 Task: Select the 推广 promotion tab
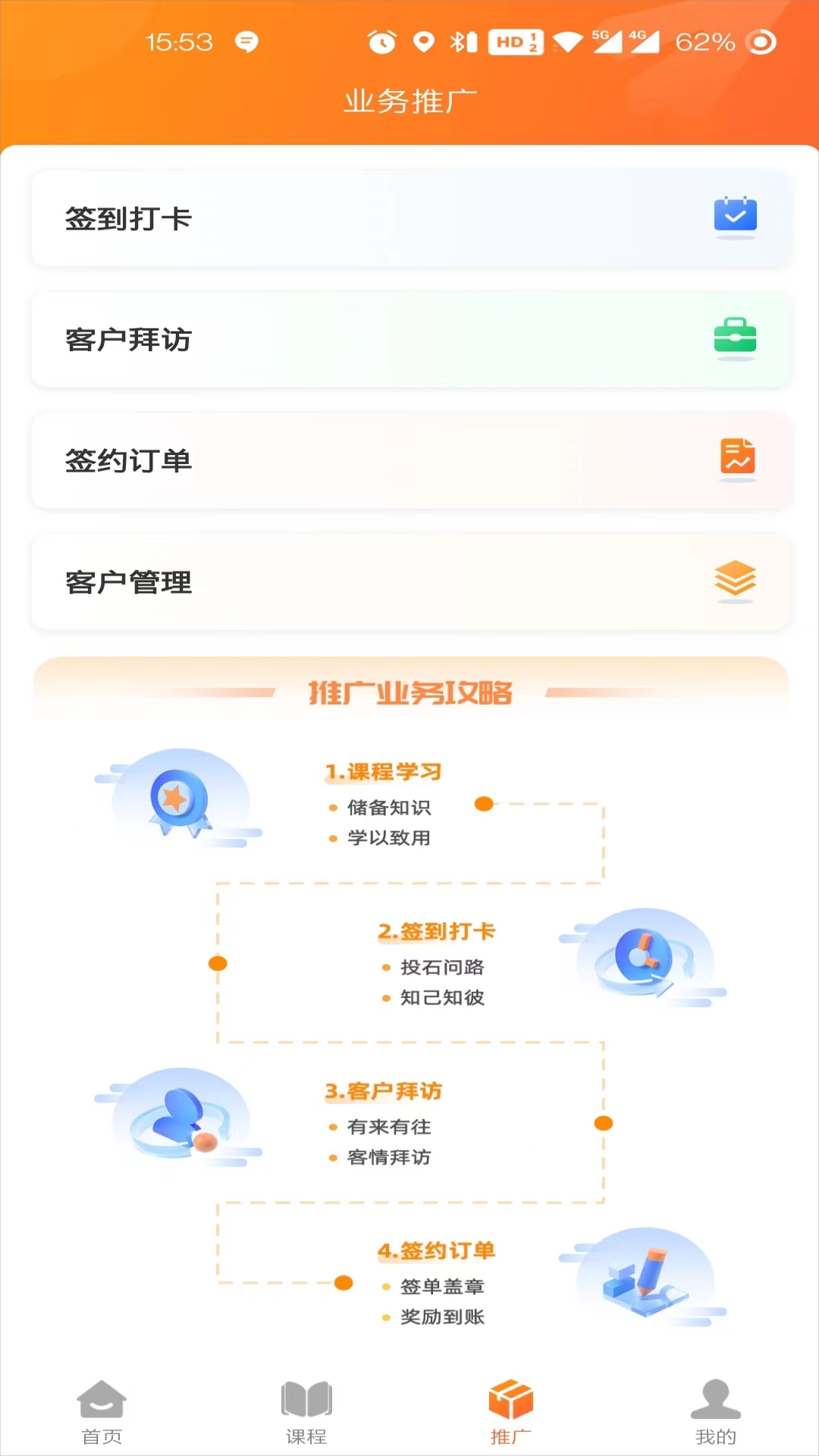(511, 1412)
